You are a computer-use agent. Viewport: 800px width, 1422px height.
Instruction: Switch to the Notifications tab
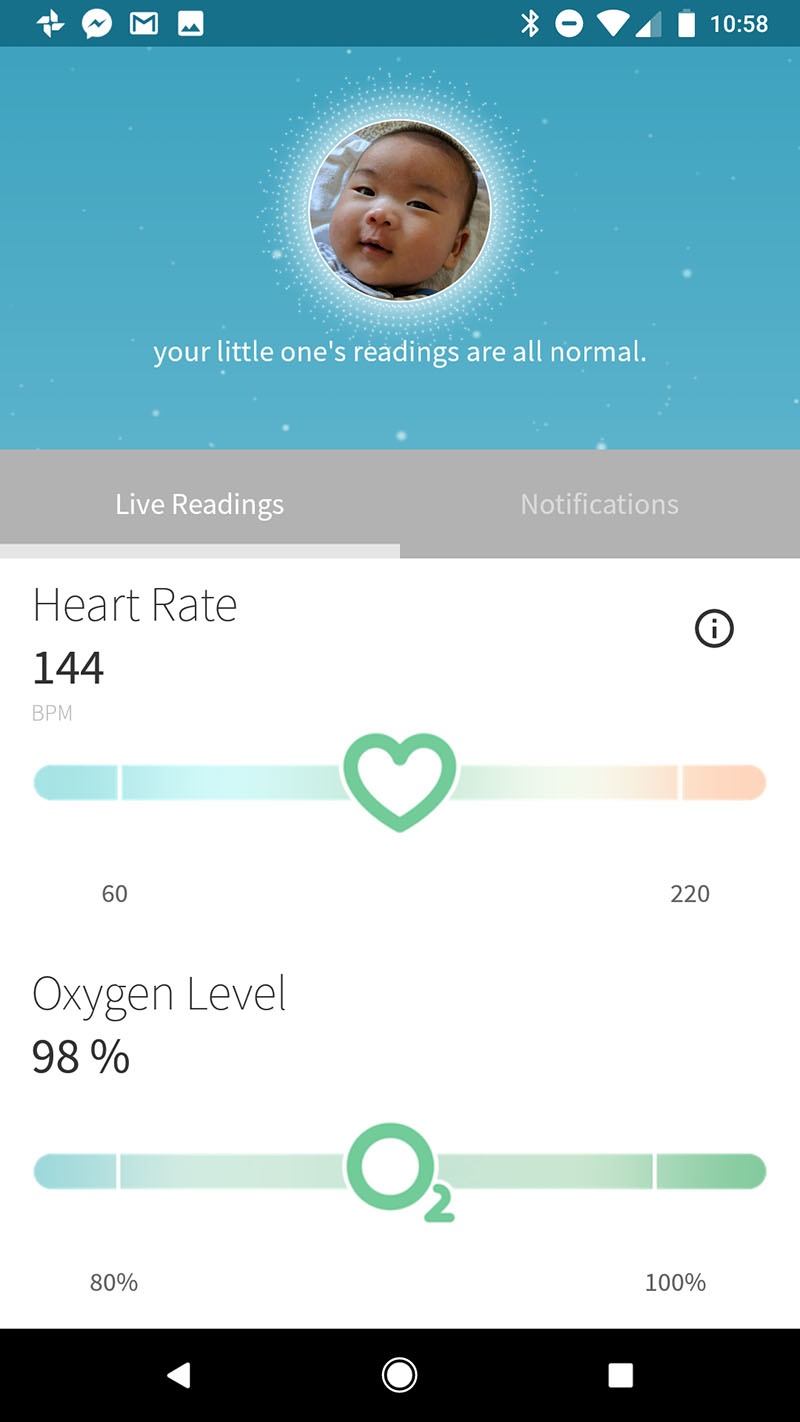click(599, 504)
